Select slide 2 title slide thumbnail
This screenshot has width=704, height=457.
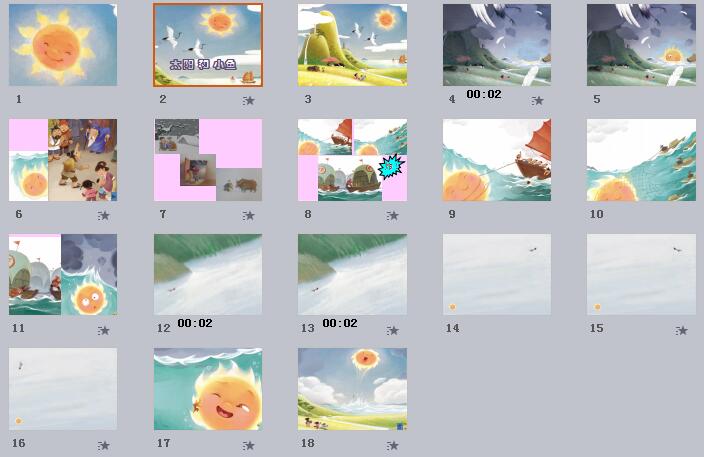(208, 45)
